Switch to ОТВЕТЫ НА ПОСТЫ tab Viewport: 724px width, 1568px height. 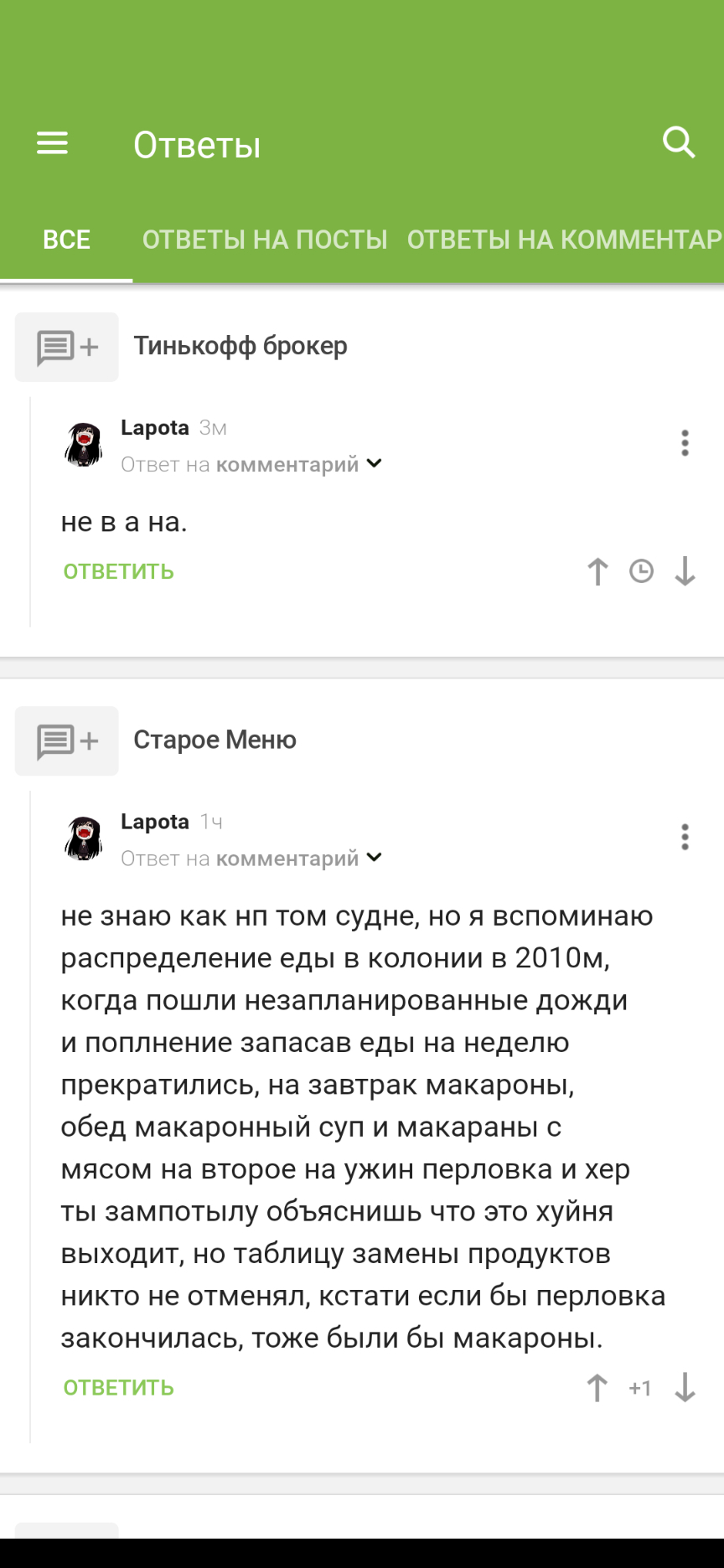pyautogui.click(x=265, y=240)
